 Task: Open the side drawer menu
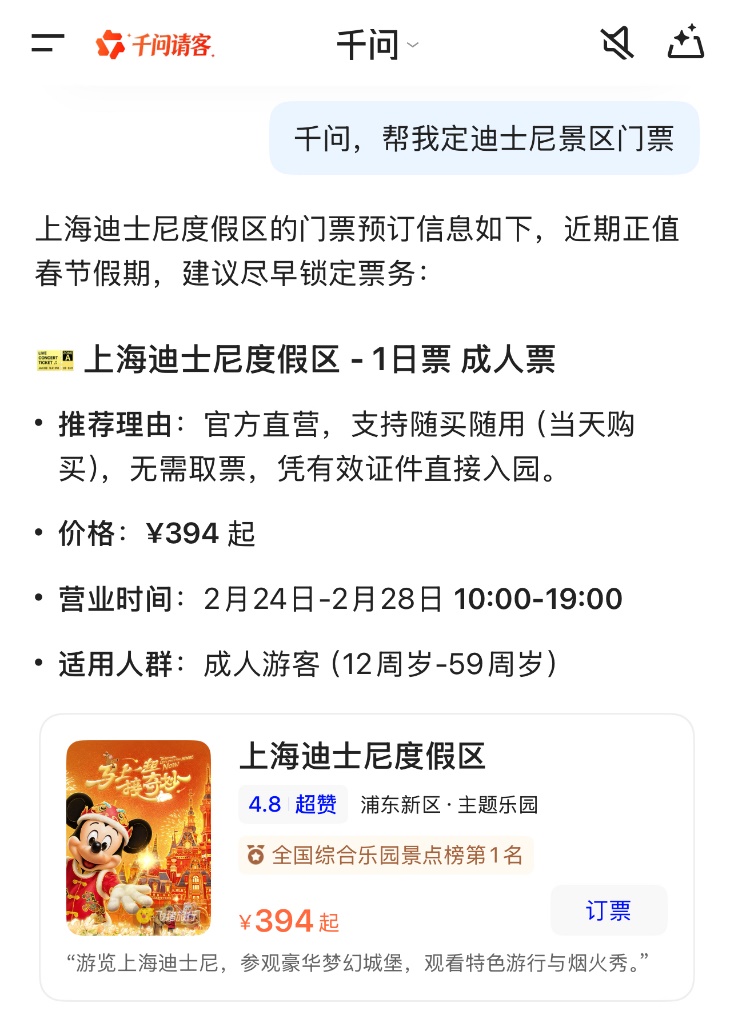point(47,44)
